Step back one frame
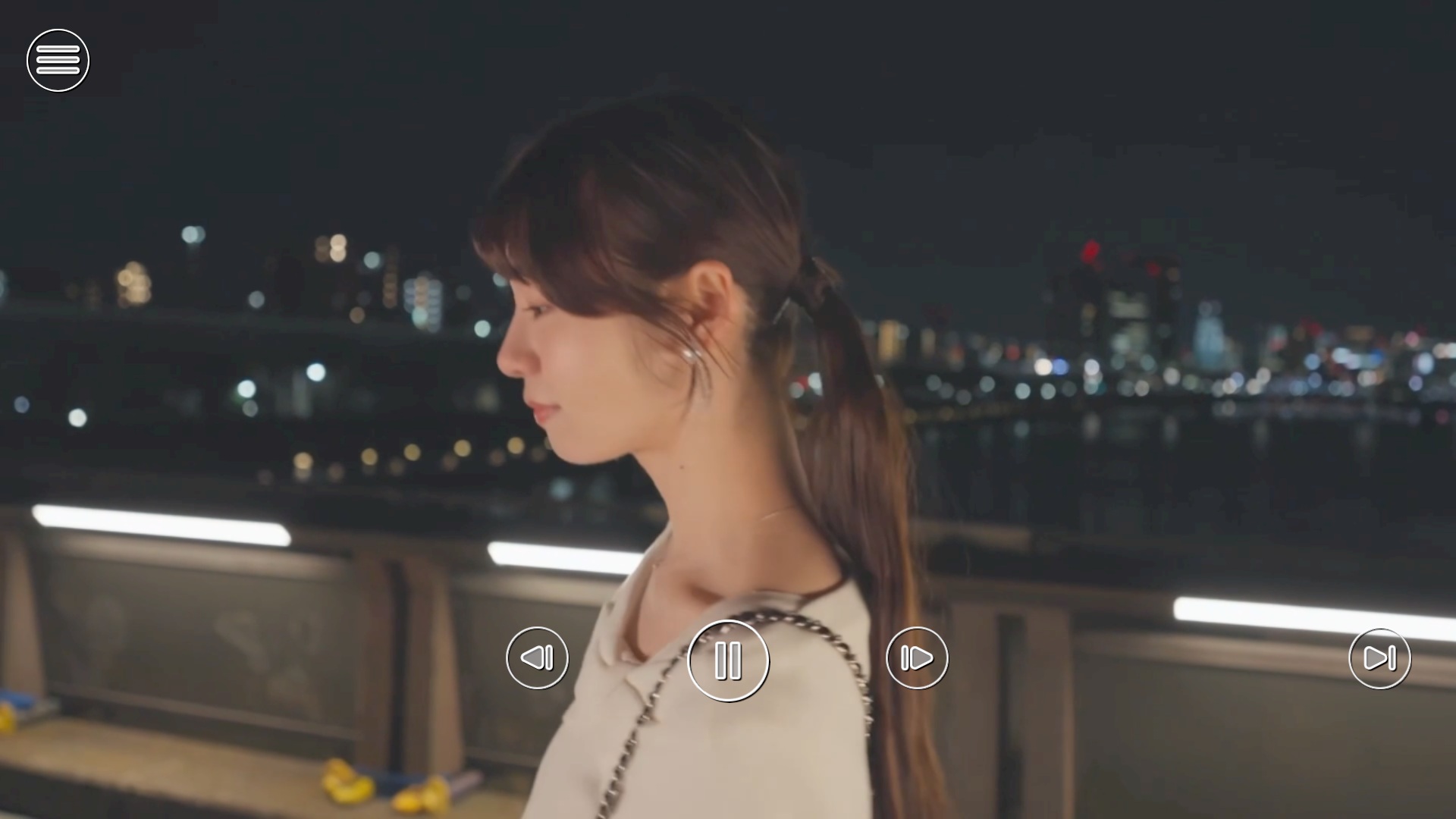The width and height of the screenshot is (1456, 819). (x=537, y=657)
